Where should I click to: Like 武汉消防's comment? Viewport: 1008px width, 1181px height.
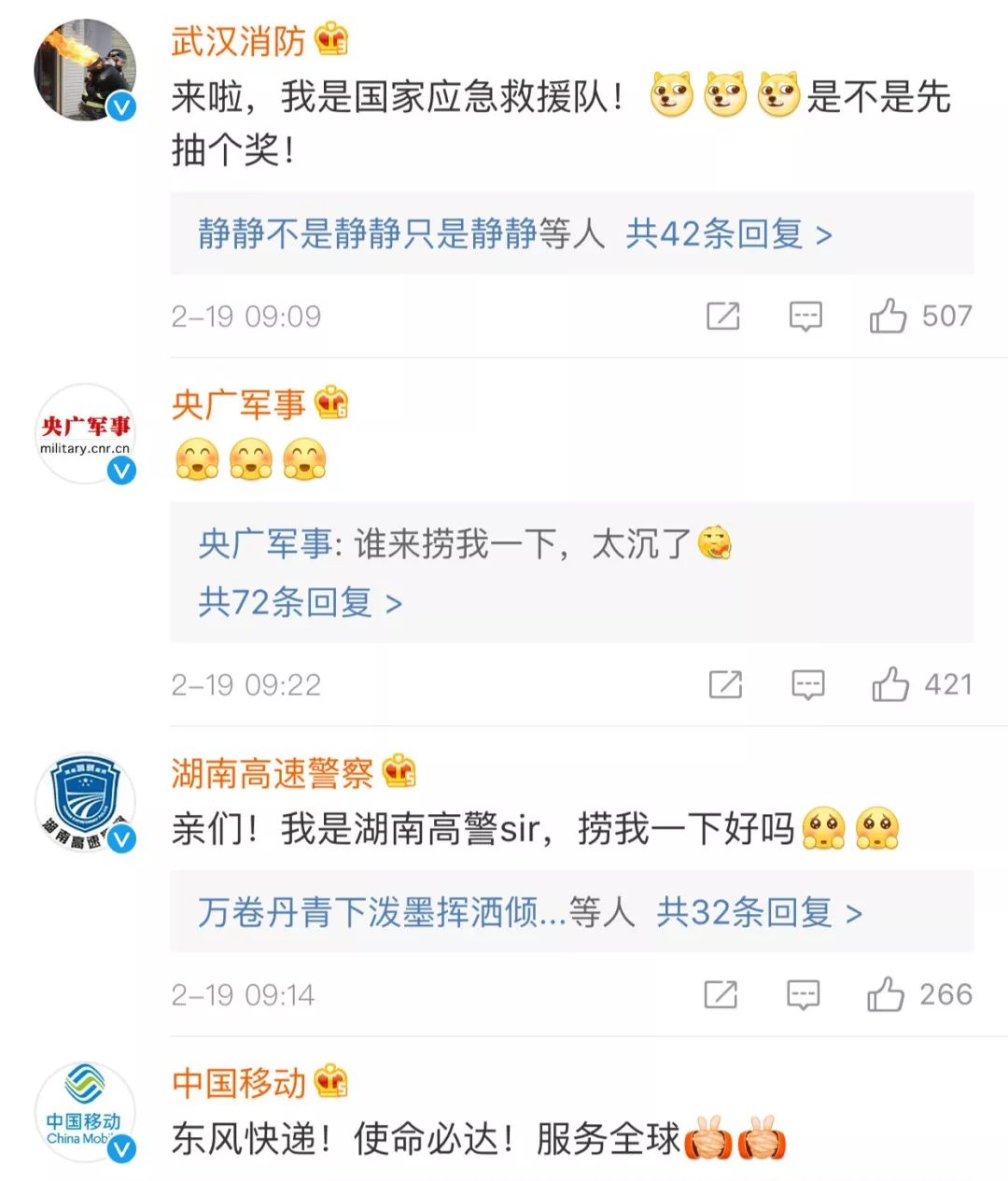pos(889,316)
